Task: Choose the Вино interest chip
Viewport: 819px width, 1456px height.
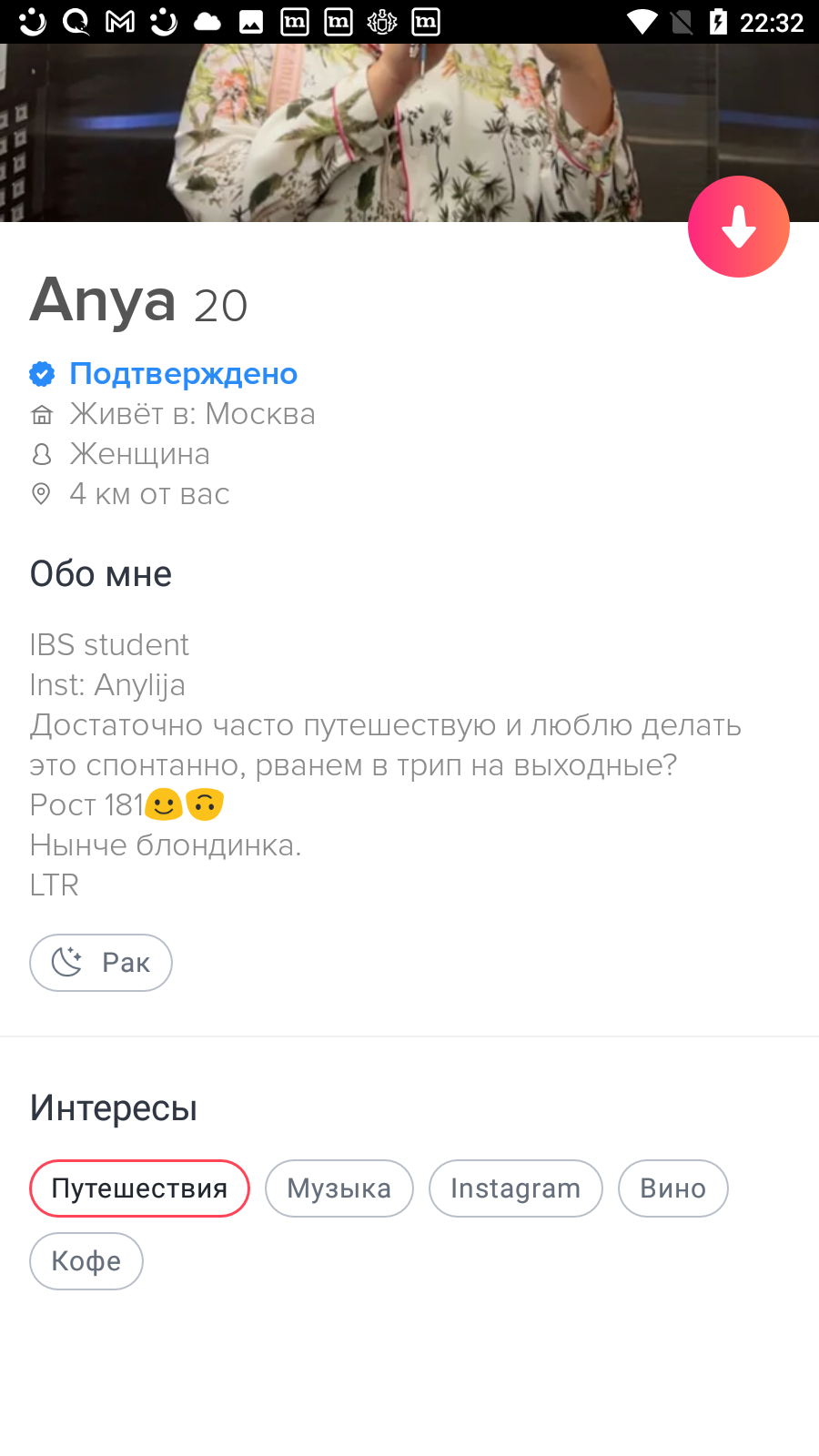Action: pyautogui.click(x=673, y=1188)
